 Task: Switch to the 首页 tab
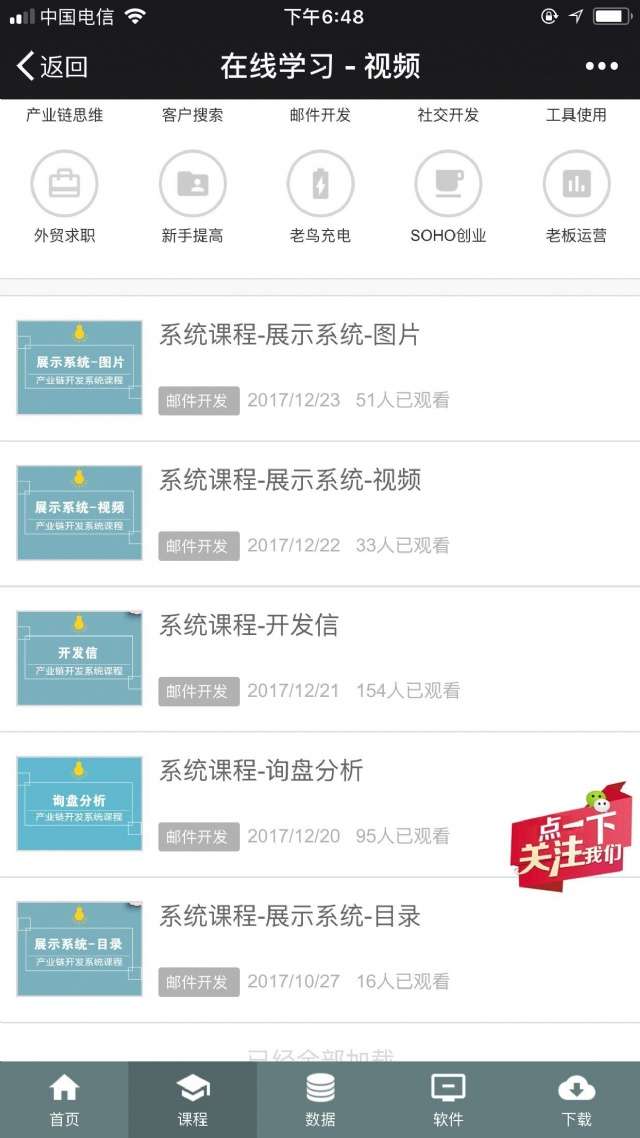(64, 1100)
